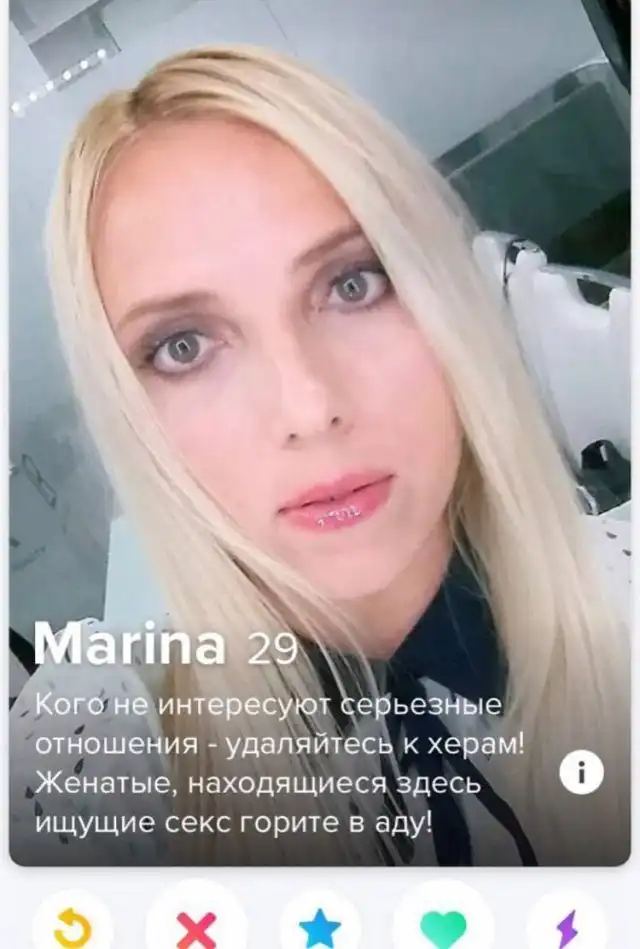Reject Marina's profile with the X
Viewport: 640px width, 949px height.
[196, 928]
